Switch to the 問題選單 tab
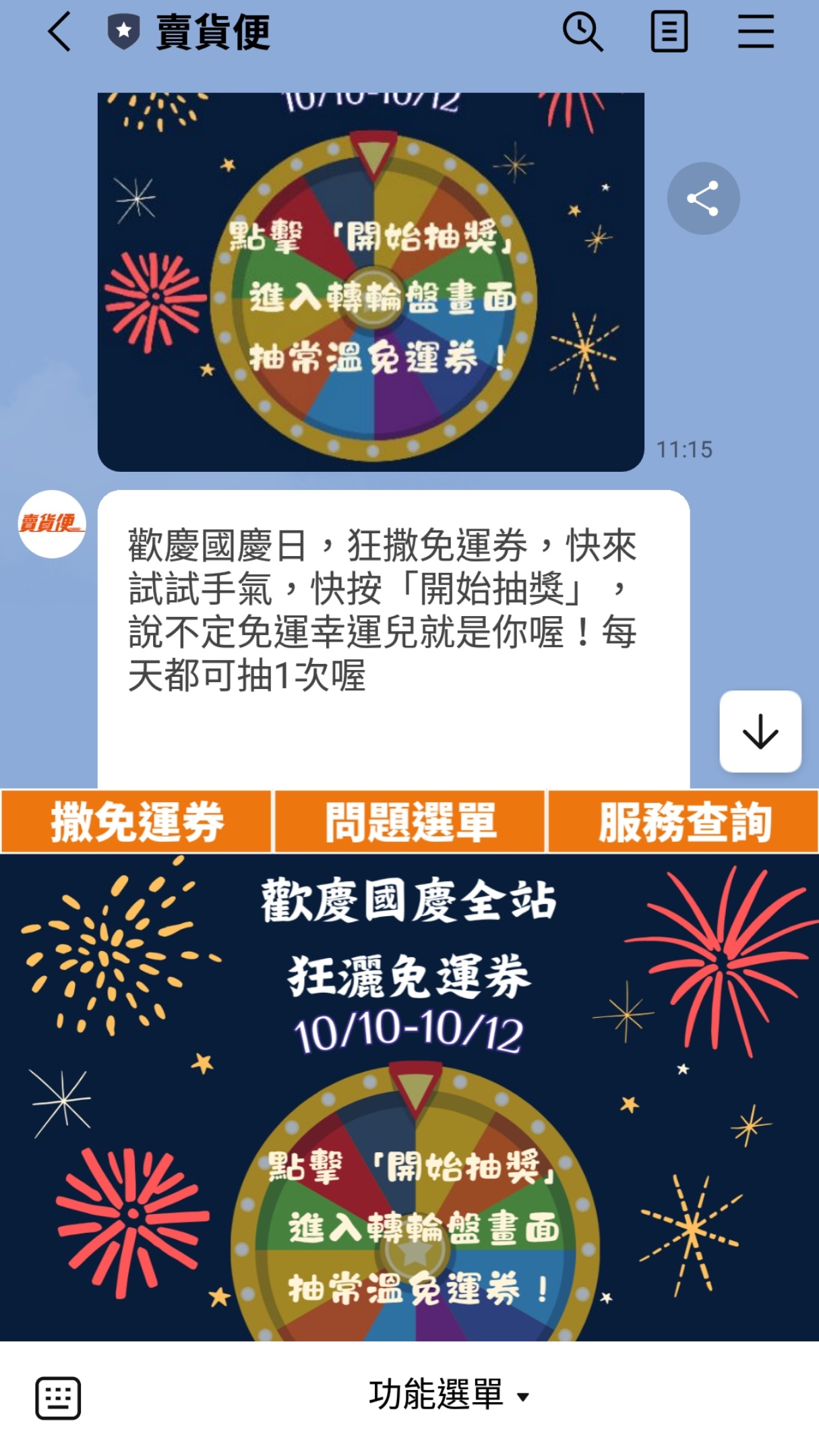819x1456 pixels. click(x=410, y=822)
